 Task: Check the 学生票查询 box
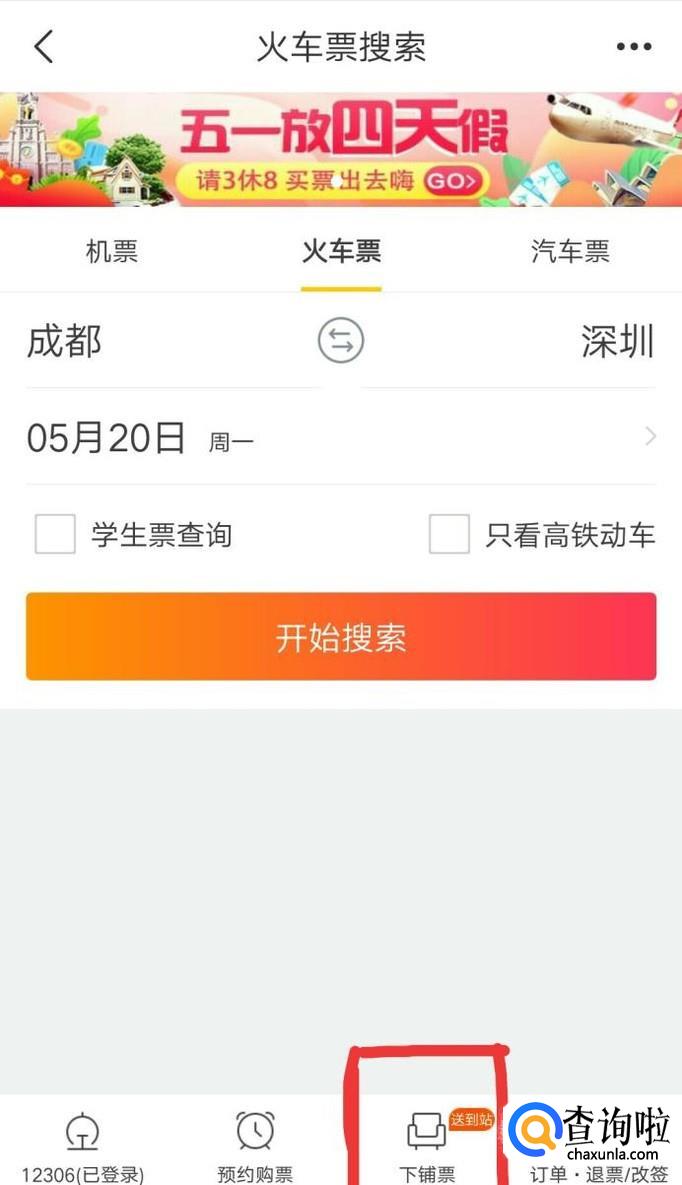click(x=55, y=534)
